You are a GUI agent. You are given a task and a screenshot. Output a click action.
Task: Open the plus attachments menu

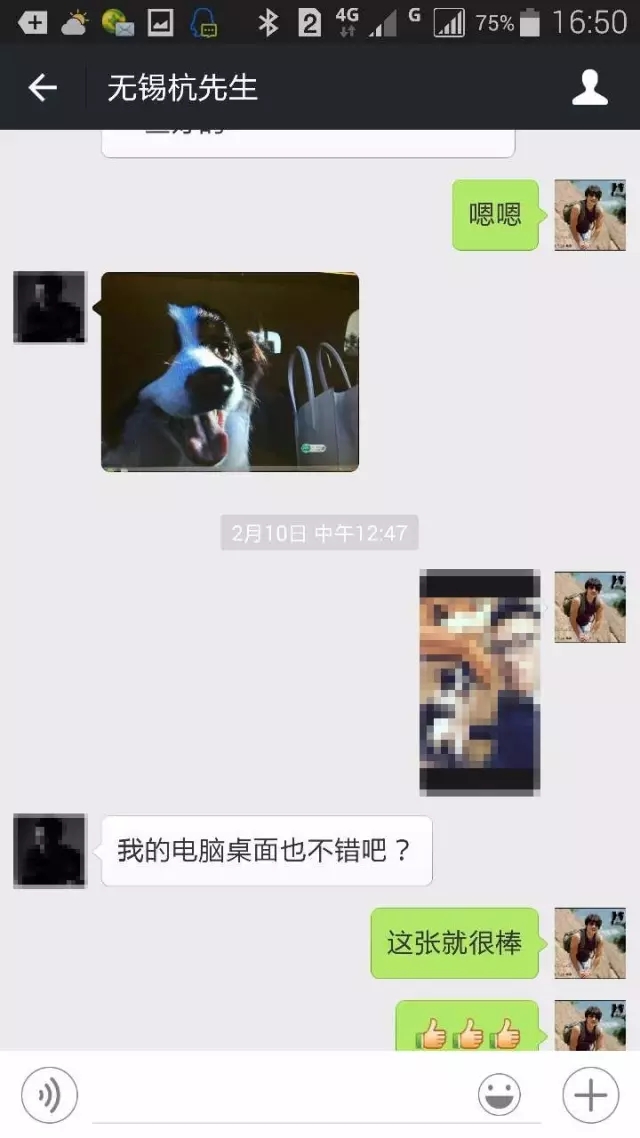click(590, 1095)
